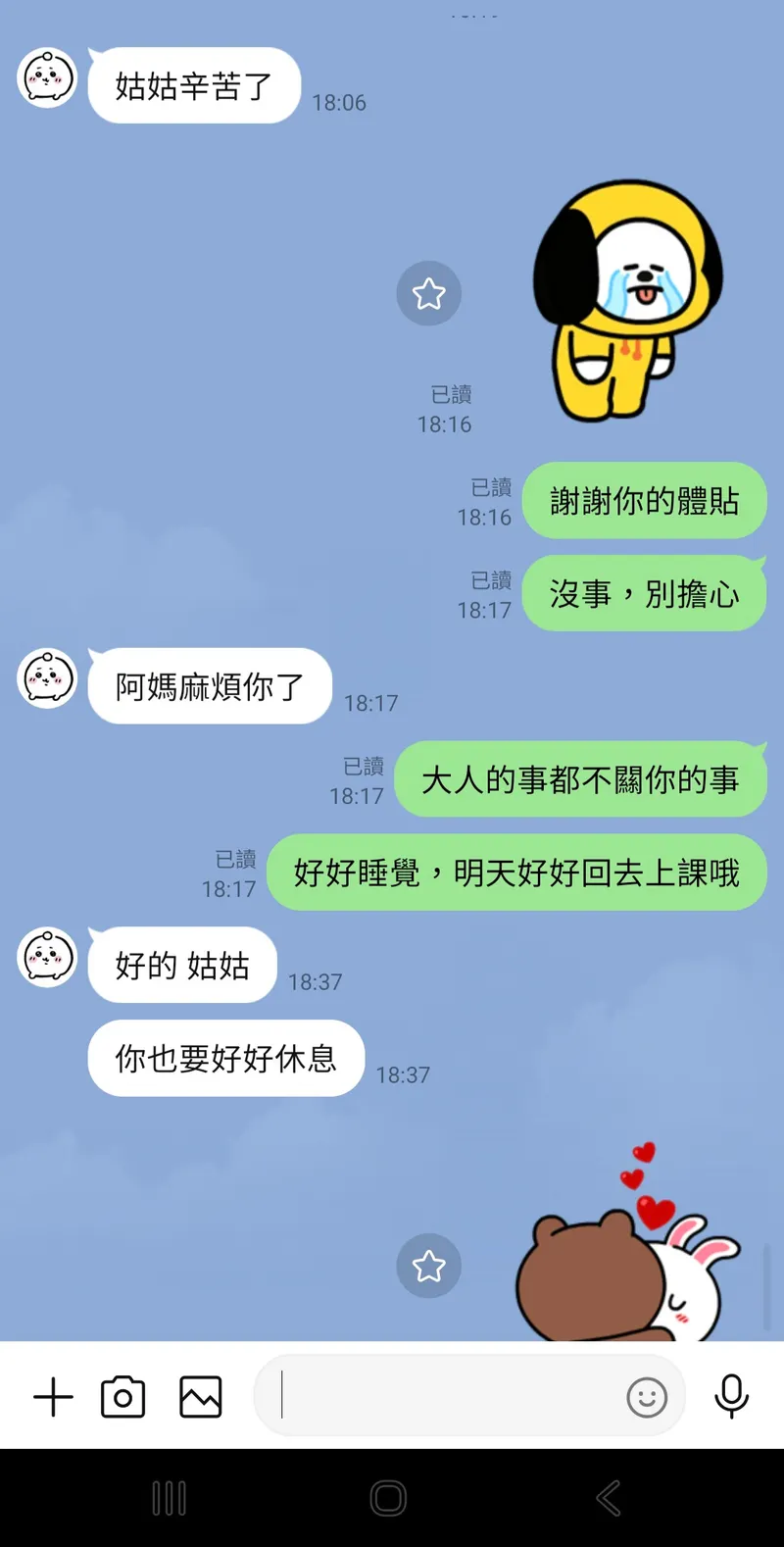Tap the microphone to record voice
This screenshot has width=784, height=1547.
[731, 1396]
